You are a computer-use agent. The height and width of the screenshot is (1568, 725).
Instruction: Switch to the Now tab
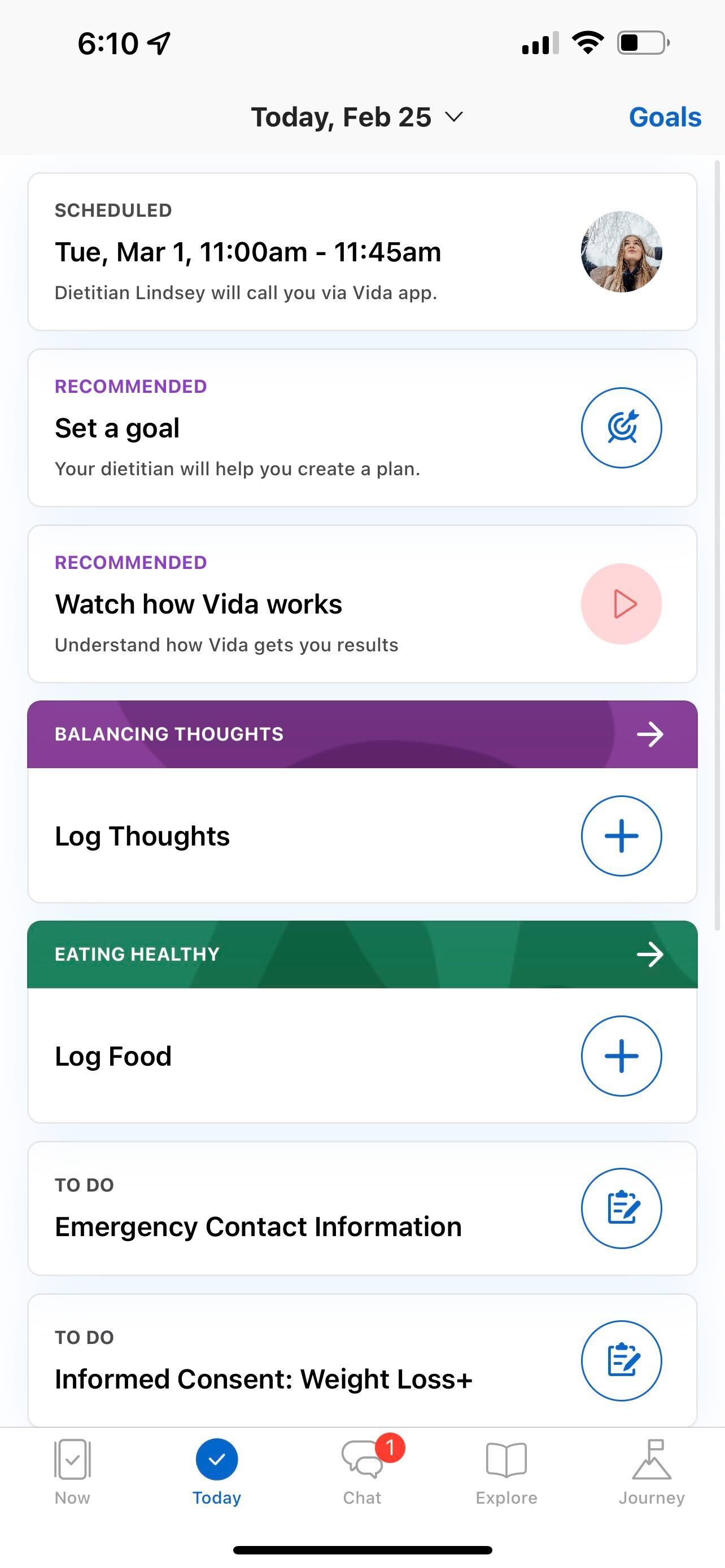pos(72,1471)
